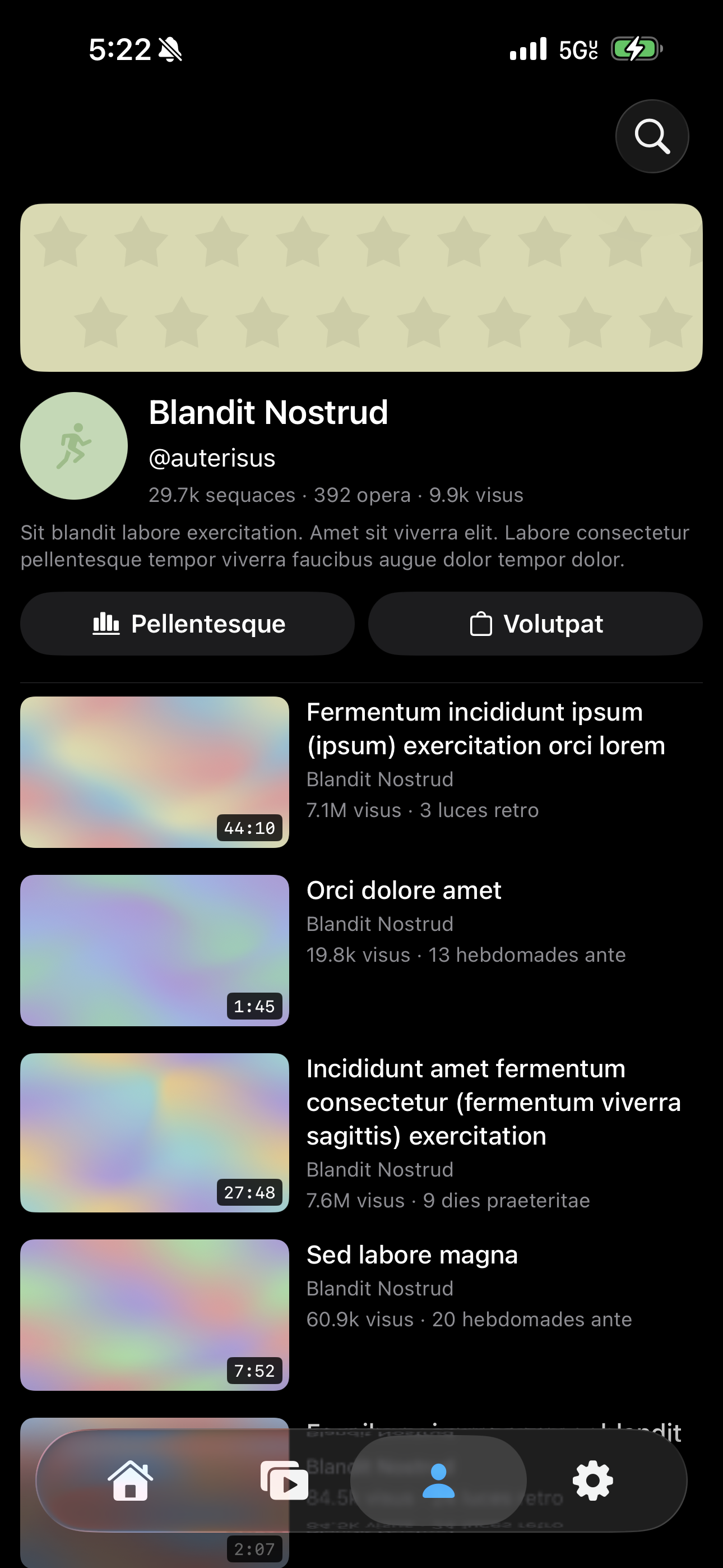Tap the Pellentesque button
The height and width of the screenshot is (1568, 723).
point(187,624)
